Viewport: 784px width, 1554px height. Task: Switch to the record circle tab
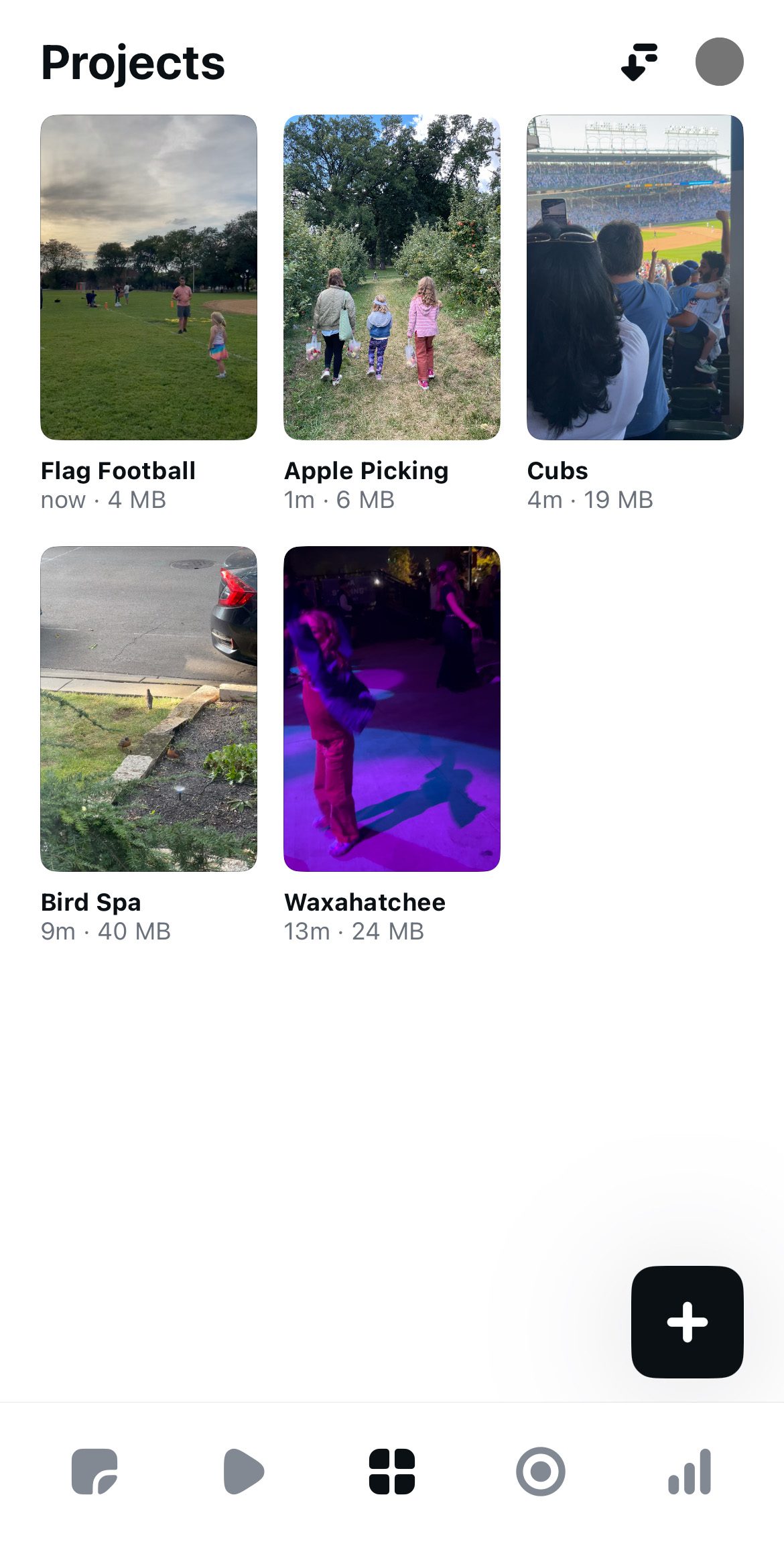(x=540, y=1472)
